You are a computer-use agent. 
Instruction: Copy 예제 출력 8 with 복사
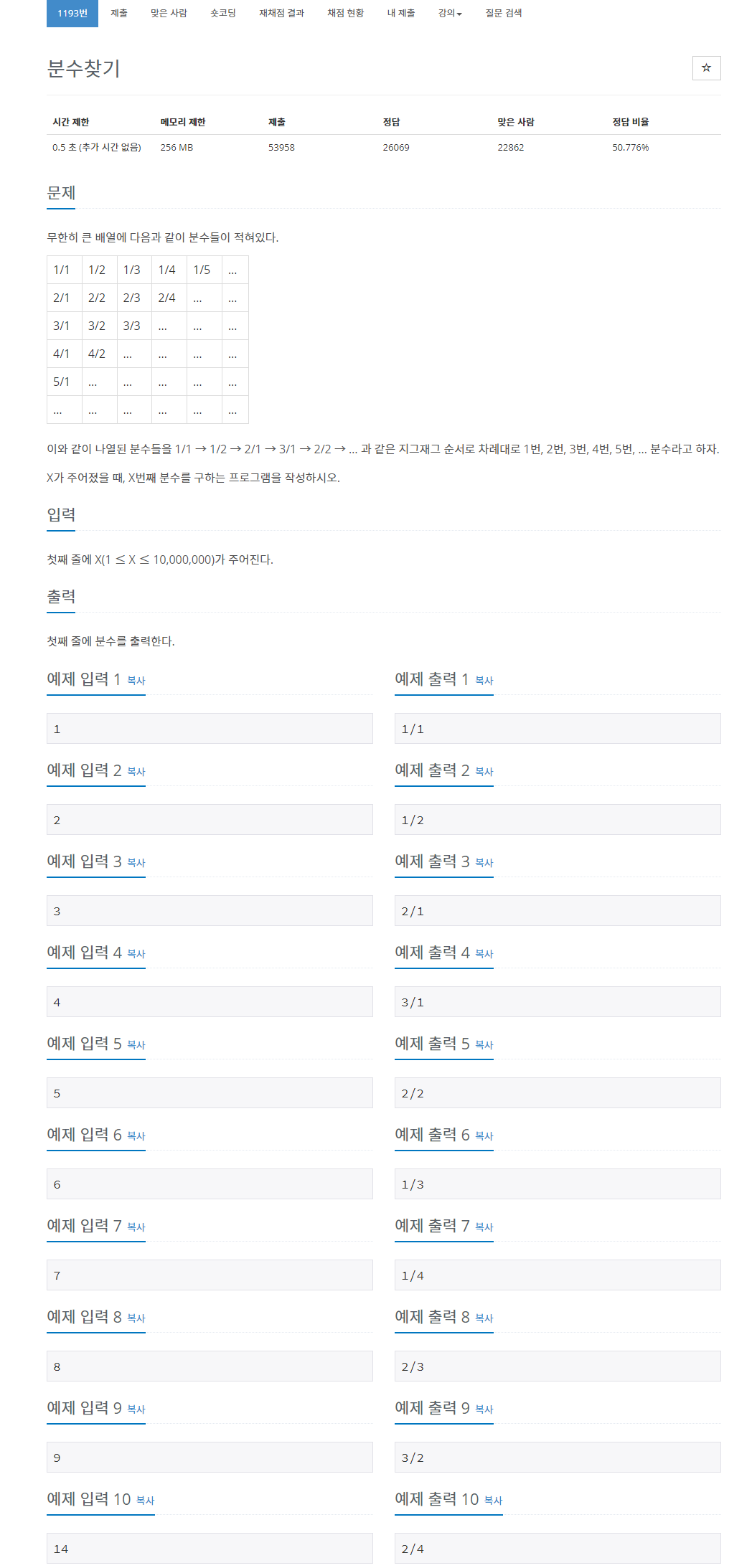[x=484, y=1318]
